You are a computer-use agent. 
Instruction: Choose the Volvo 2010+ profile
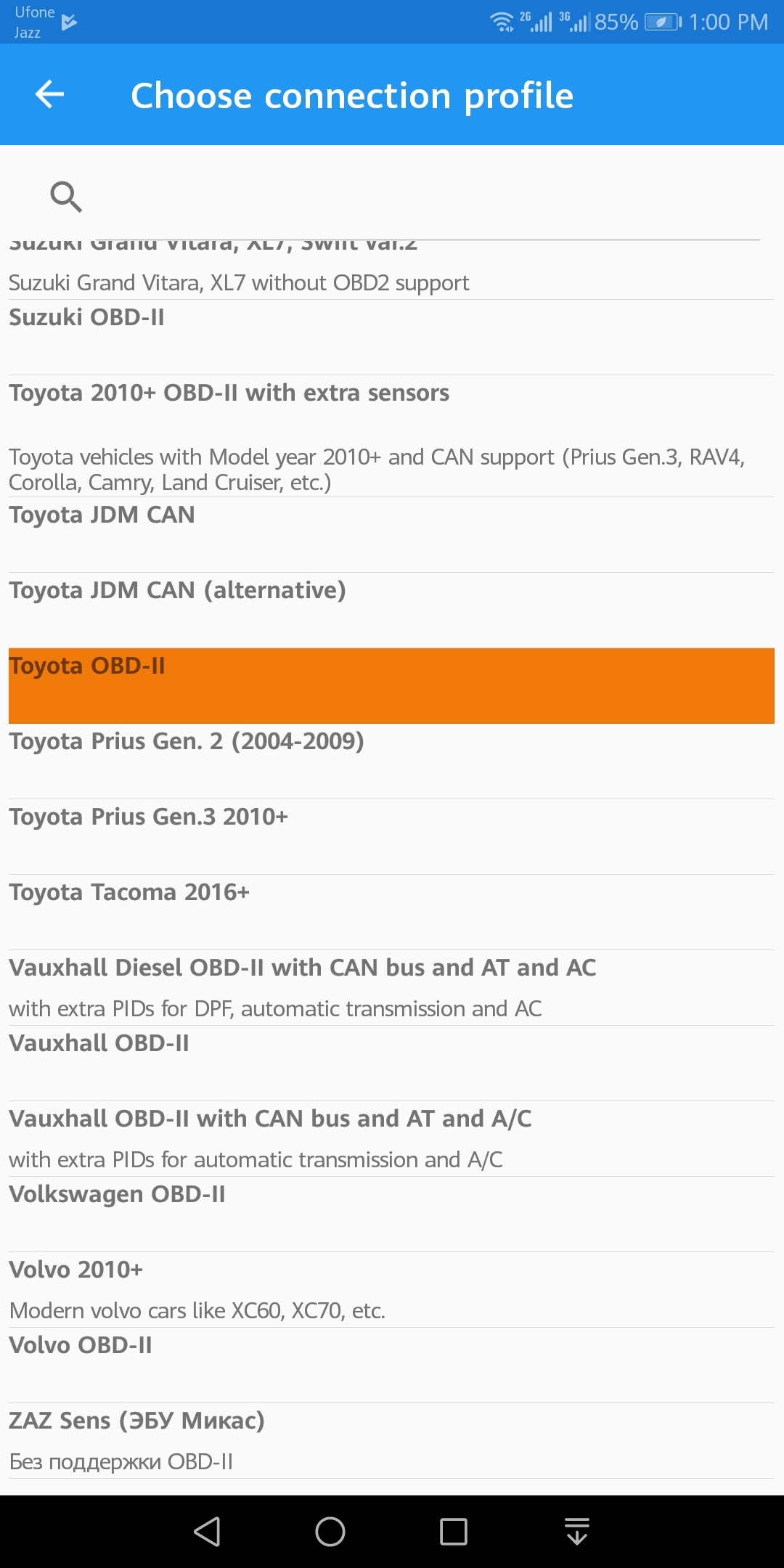[x=392, y=1290]
